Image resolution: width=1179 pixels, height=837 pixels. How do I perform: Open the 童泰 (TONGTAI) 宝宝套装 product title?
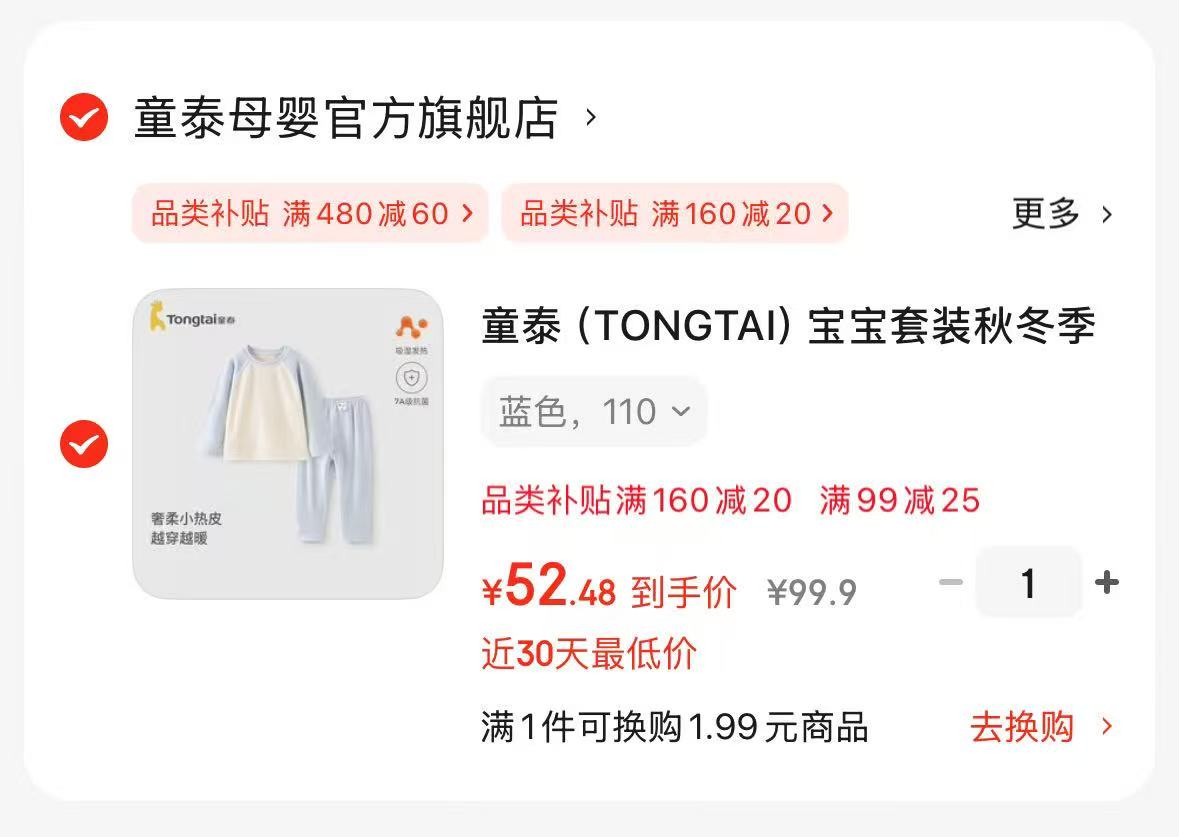[x=788, y=327]
